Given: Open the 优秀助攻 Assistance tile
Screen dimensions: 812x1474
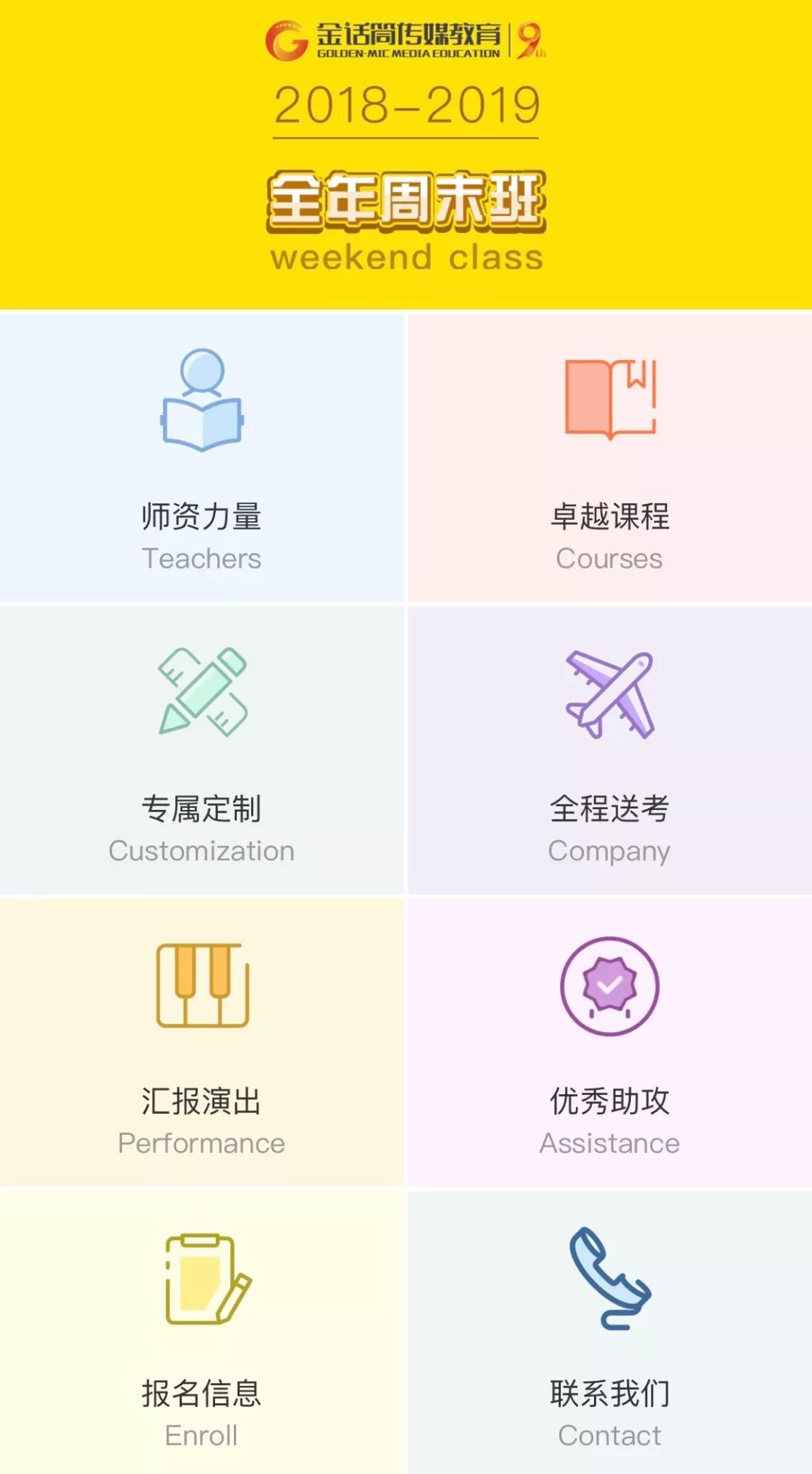Looking at the screenshot, I should tap(610, 1042).
